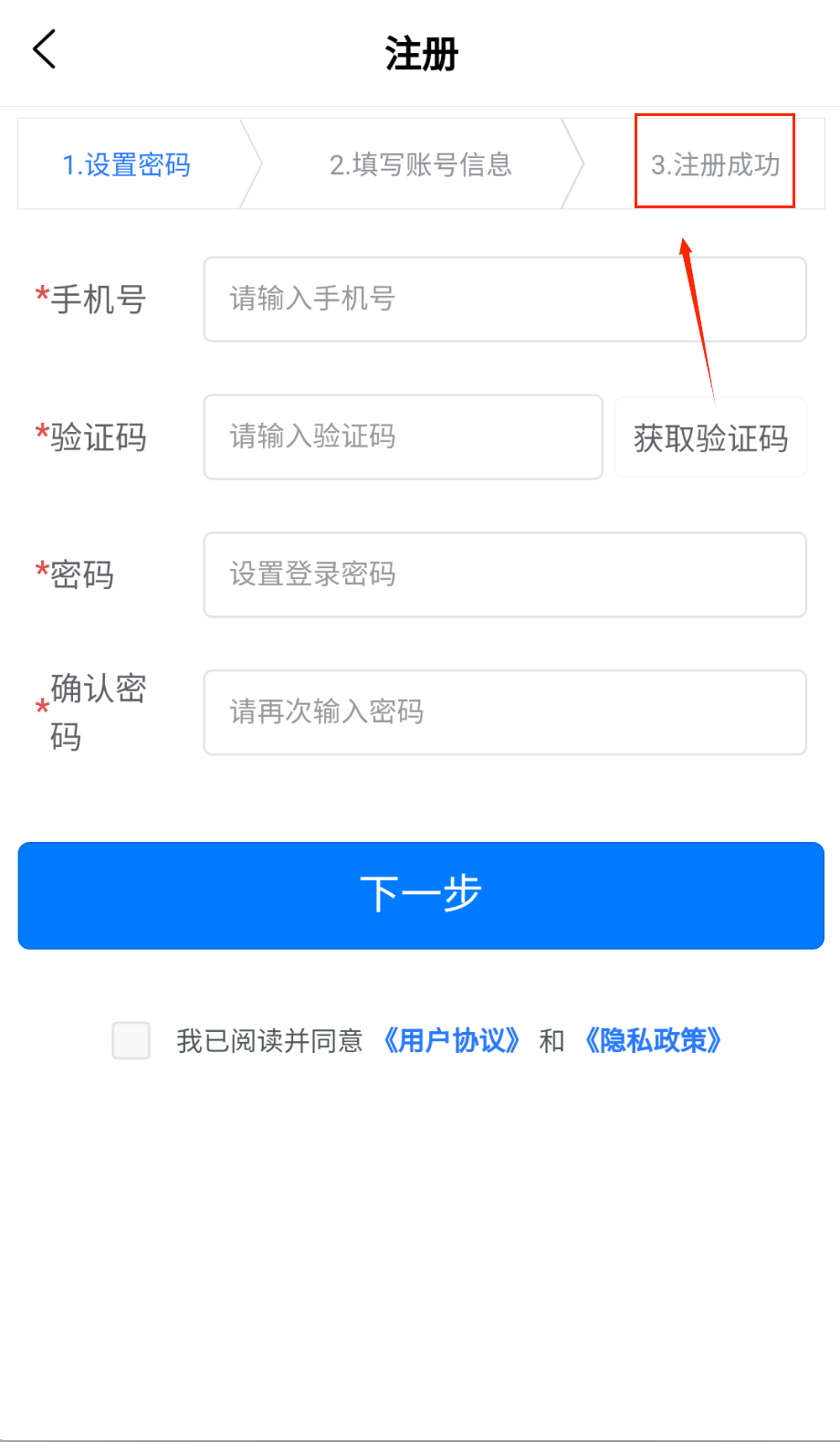The height and width of the screenshot is (1442, 840).
Task: Tap the 请再次输入密码 field
Action: [504, 712]
